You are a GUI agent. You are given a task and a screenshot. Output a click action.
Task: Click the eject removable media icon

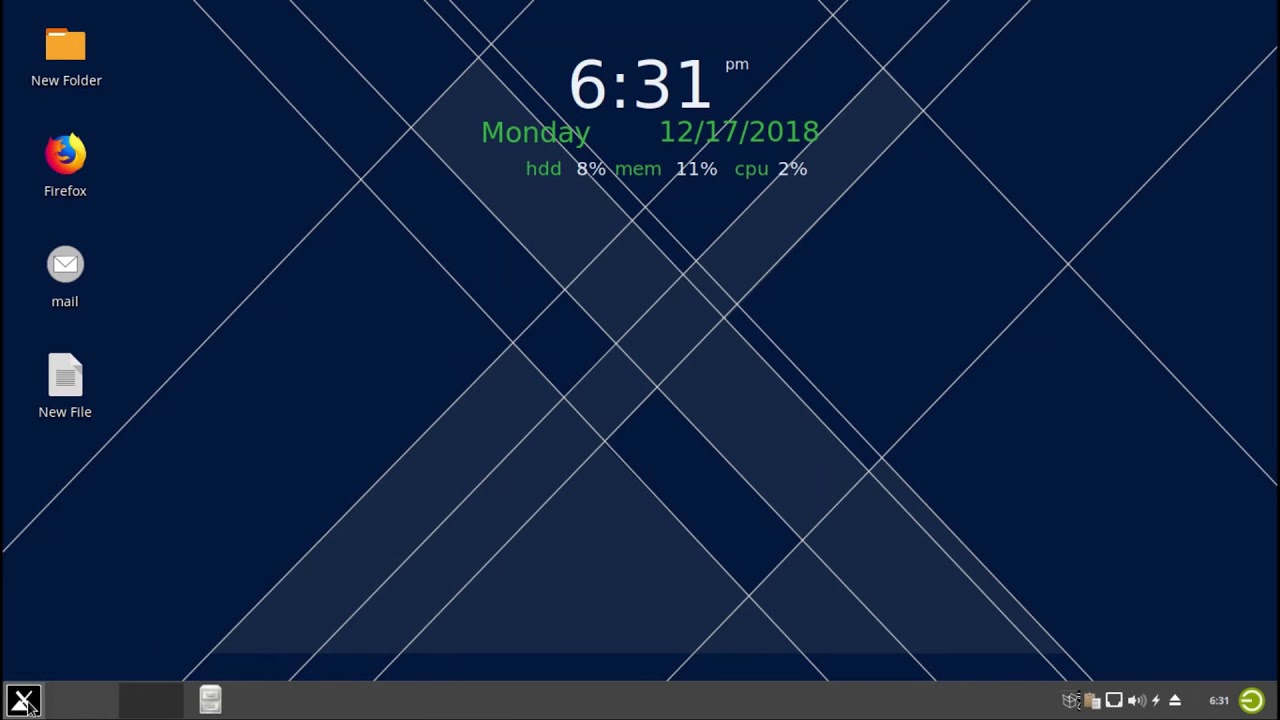click(1175, 700)
